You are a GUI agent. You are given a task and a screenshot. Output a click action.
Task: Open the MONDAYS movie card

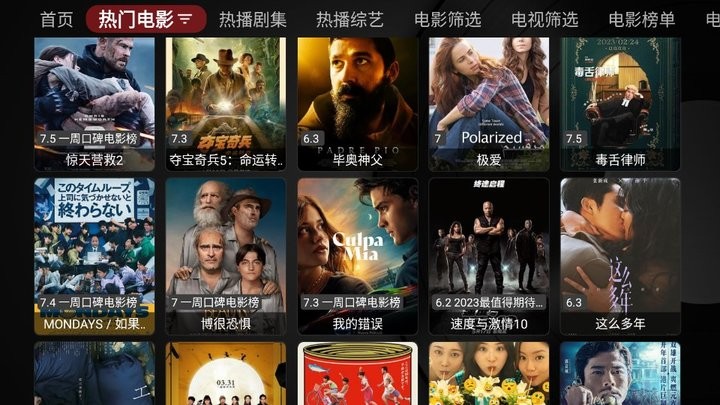pyautogui.click(x=94, y=255)
